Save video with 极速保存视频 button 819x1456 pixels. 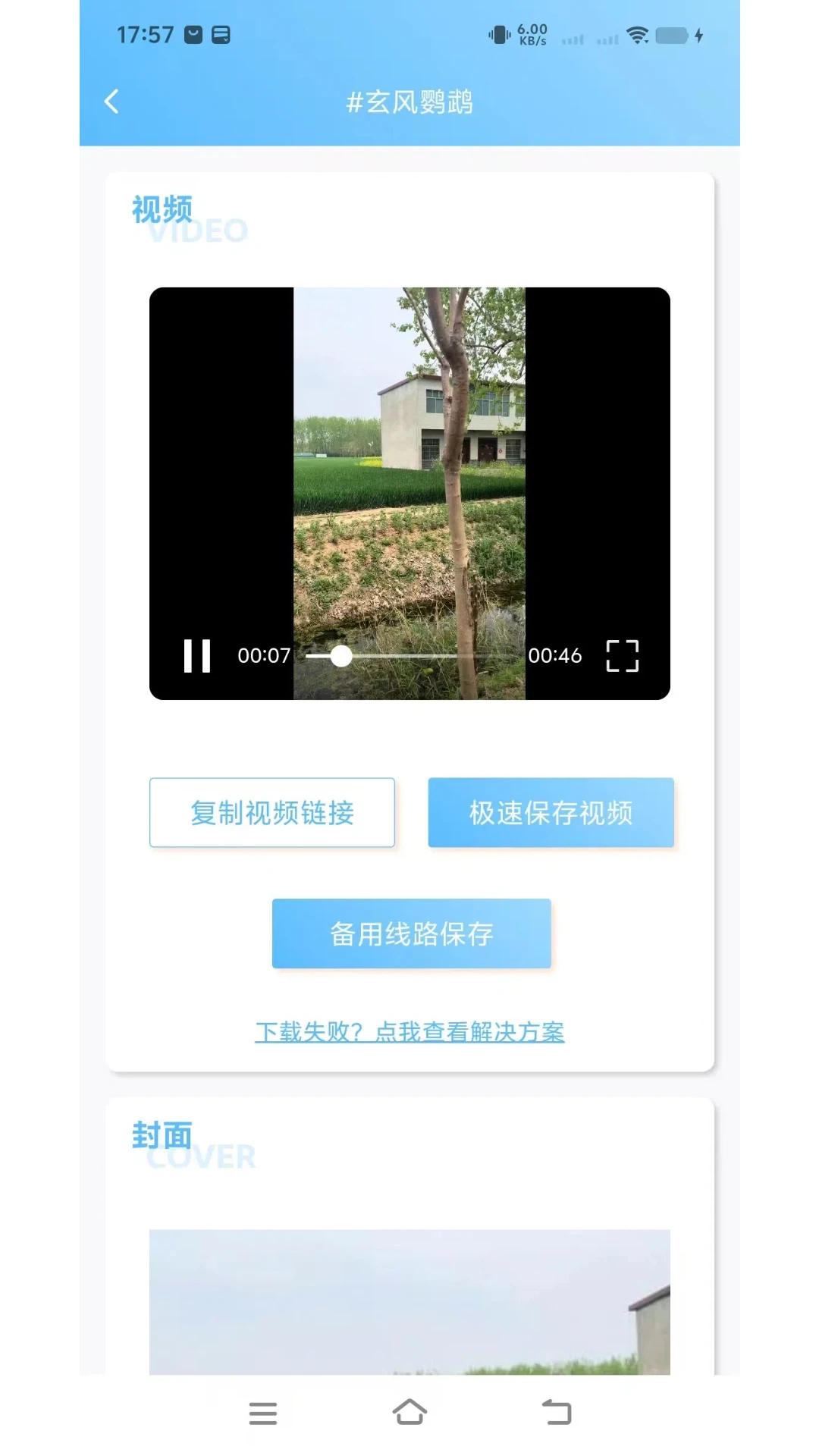(551, 812)
